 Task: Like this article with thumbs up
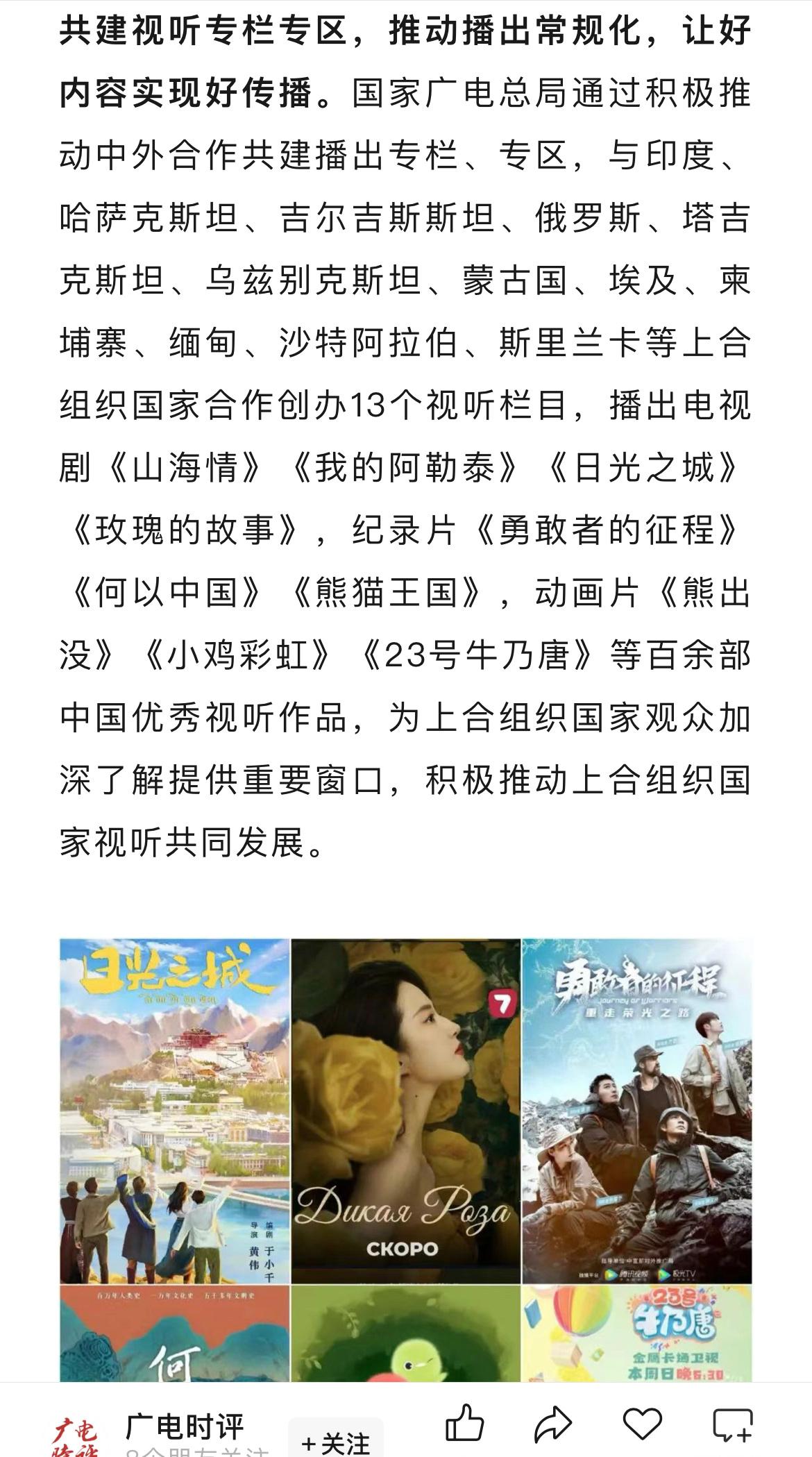[464, 1423]
